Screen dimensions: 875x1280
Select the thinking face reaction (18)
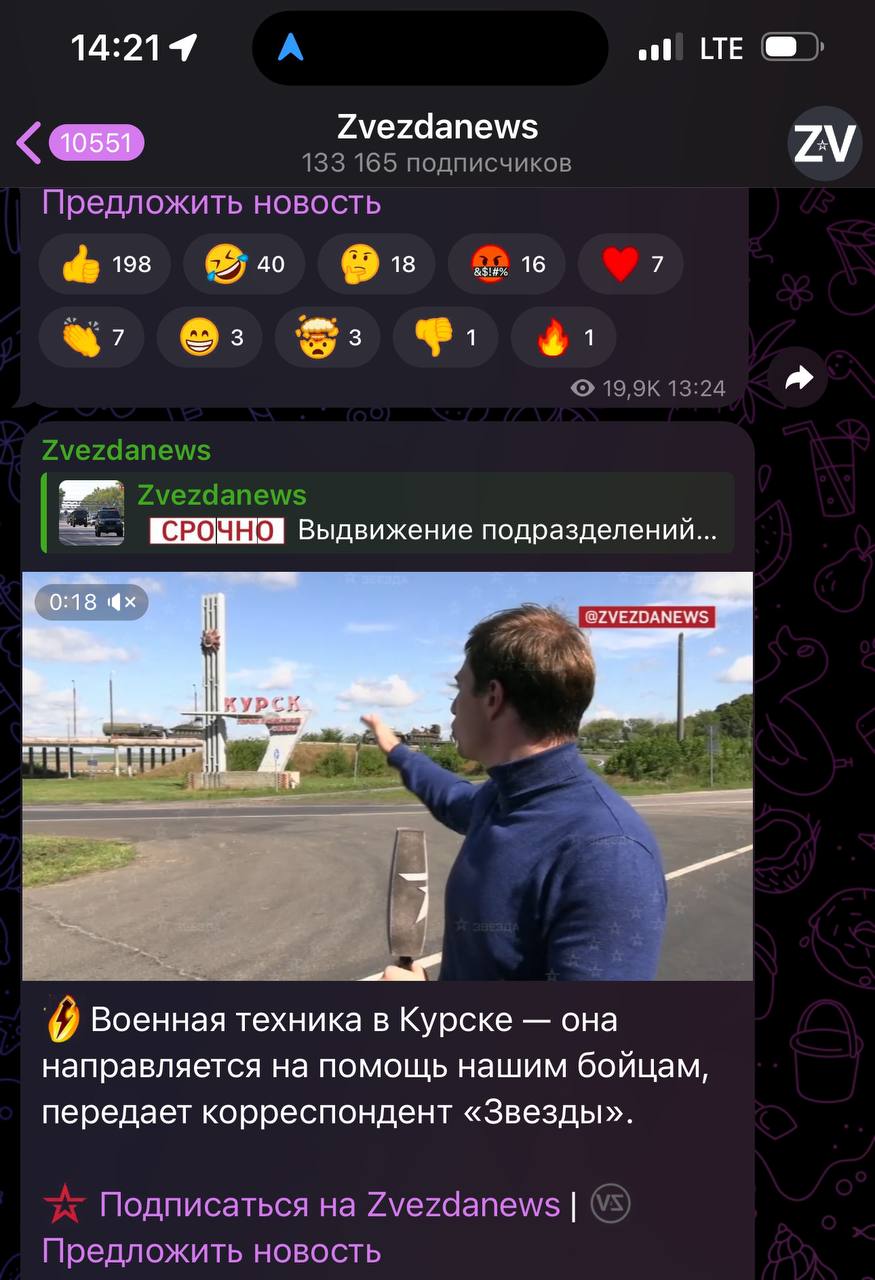[x=377, y=264]
